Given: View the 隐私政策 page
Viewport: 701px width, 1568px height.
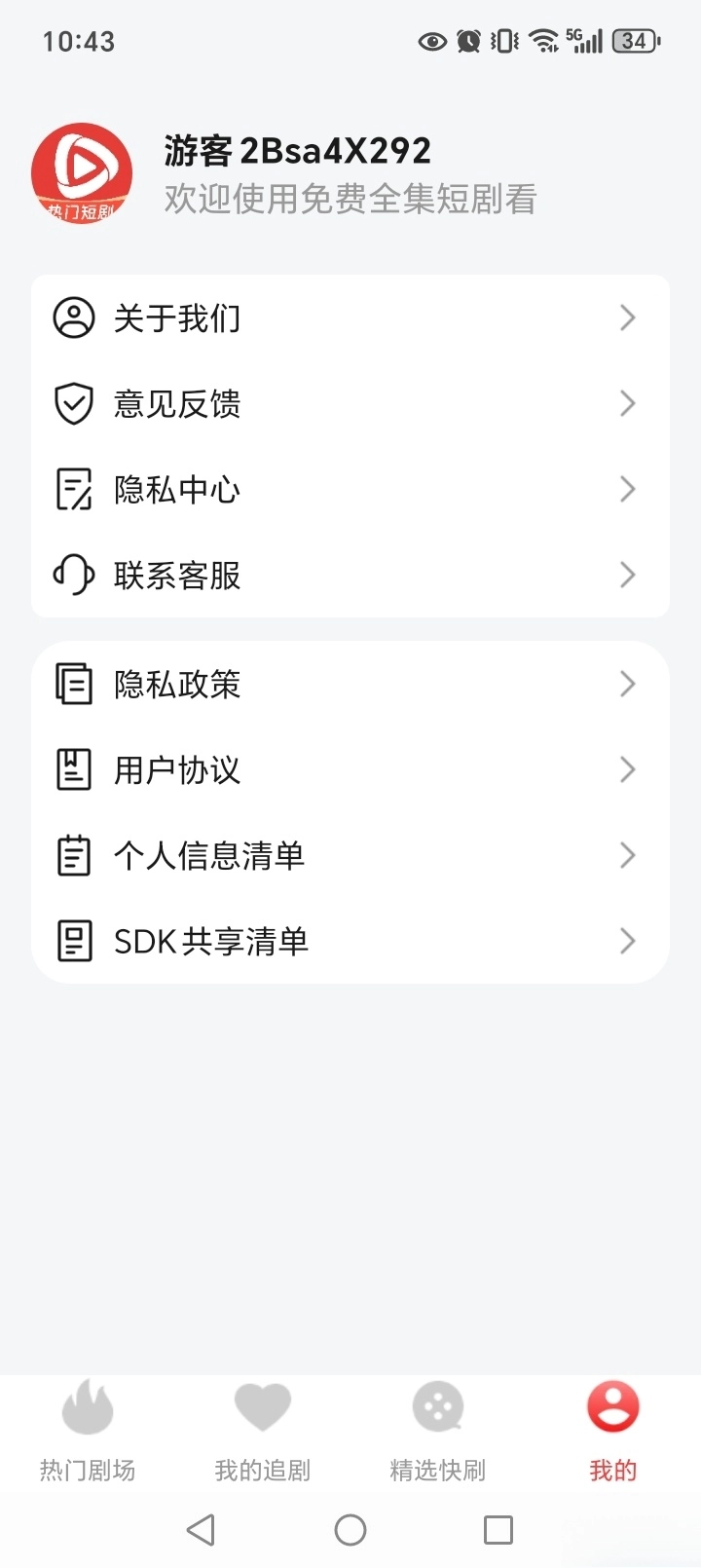Looking at the screenshot, I should pyautogui.click(x=350, y=684).
